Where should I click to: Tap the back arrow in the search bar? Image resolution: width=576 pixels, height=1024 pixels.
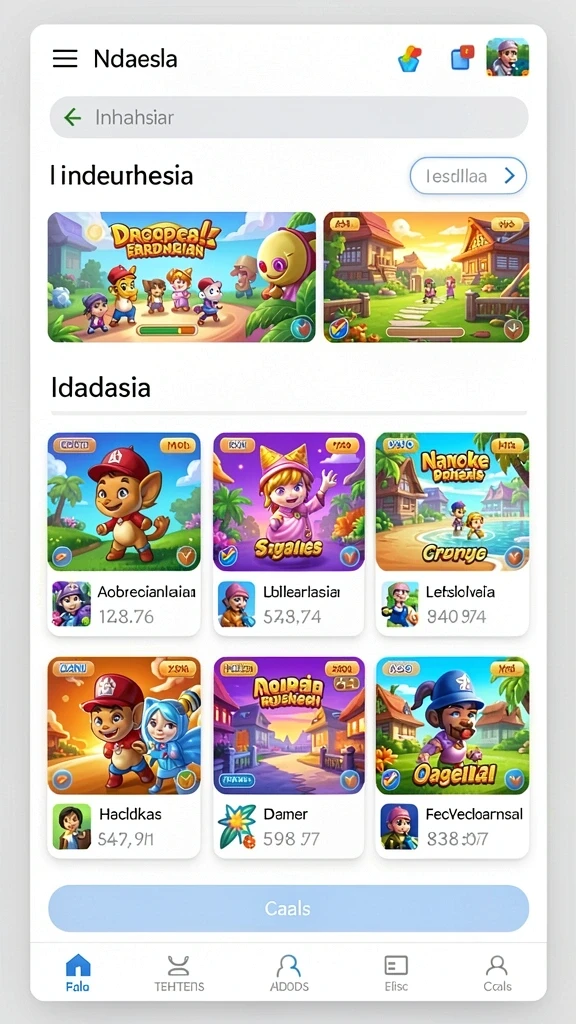[x=72, y=118]
